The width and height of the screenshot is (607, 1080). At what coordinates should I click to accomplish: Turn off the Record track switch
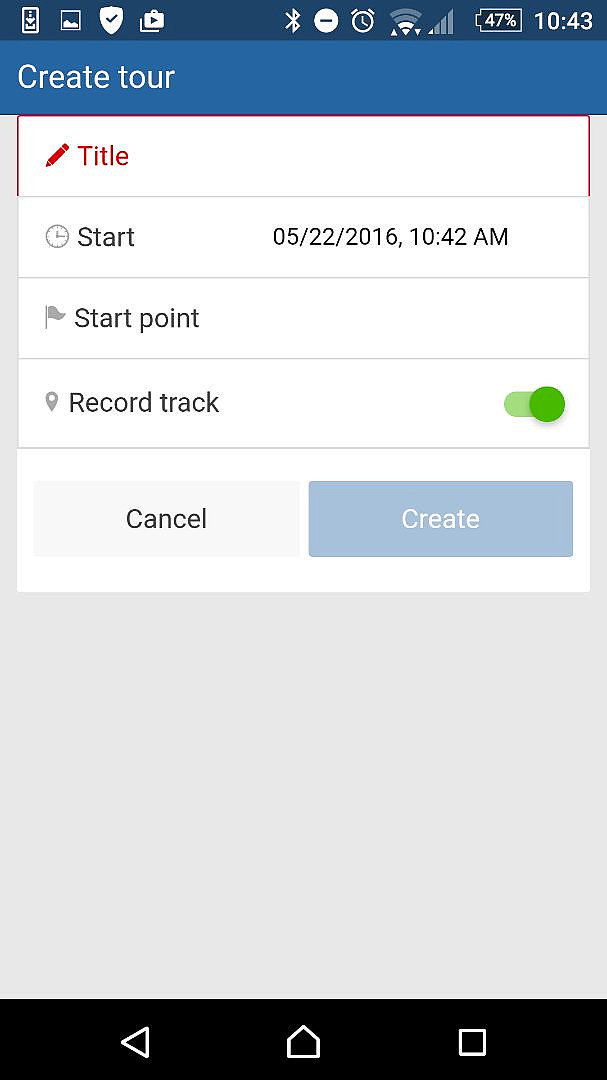(535, 404)
